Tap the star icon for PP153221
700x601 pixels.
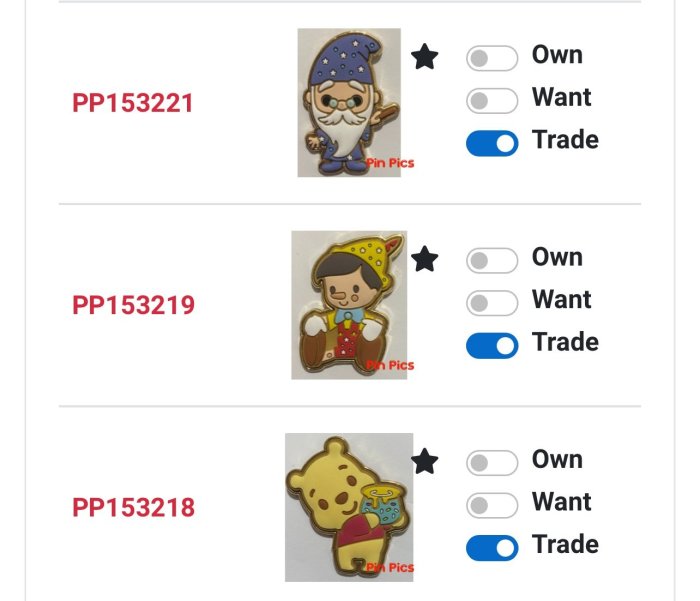425,58
